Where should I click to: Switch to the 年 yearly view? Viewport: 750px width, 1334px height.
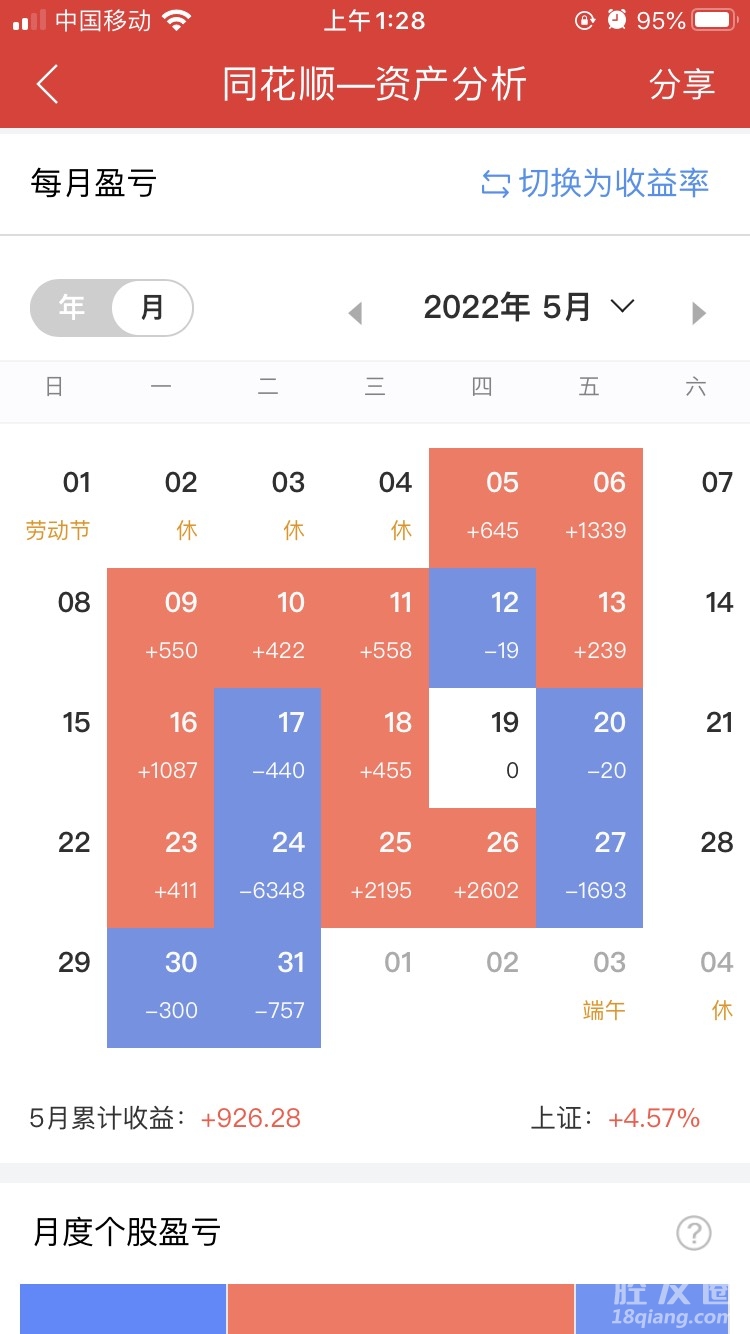pyautogui.click(x=72, y=307)
